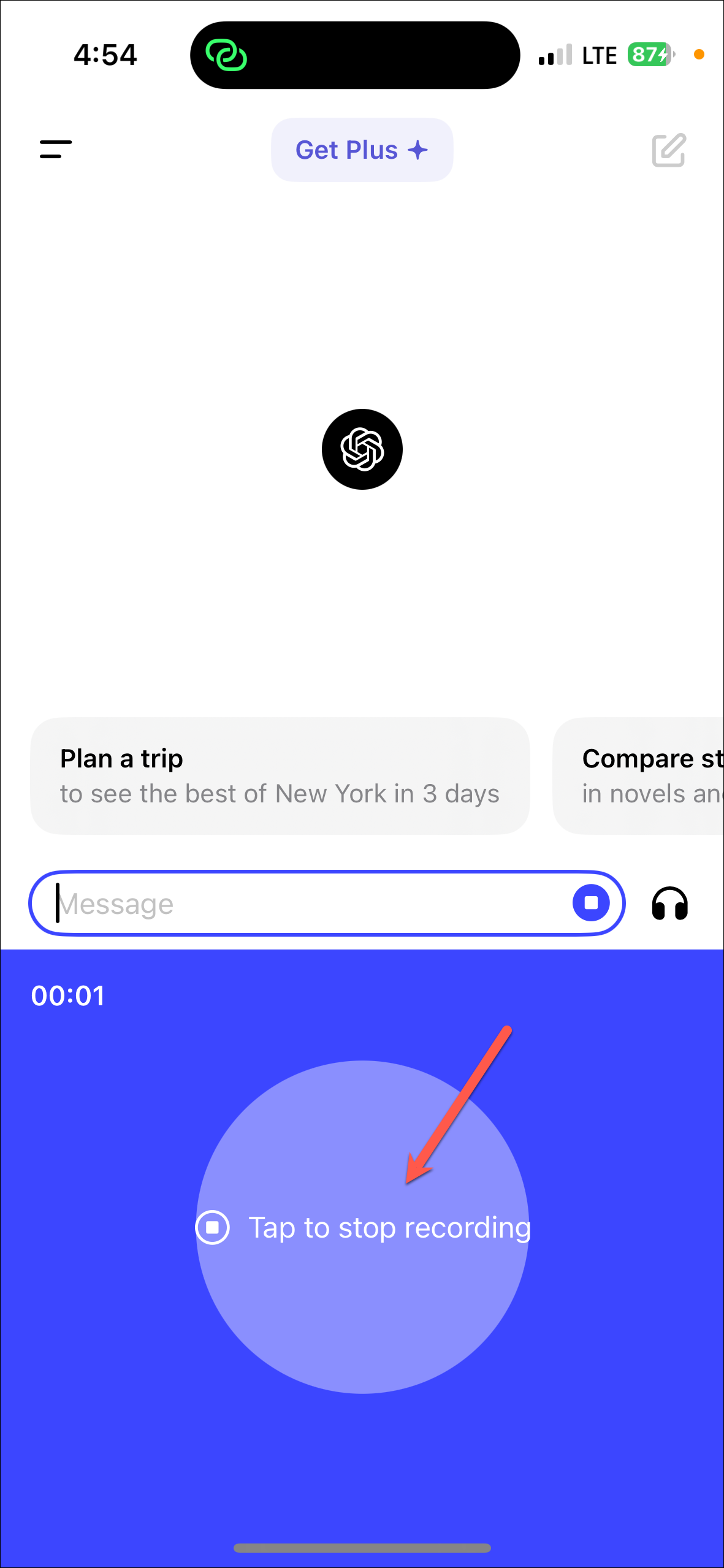Tap the Get Plus button
The width and height of the screenshot is (724, 1568).
point(362,150)
